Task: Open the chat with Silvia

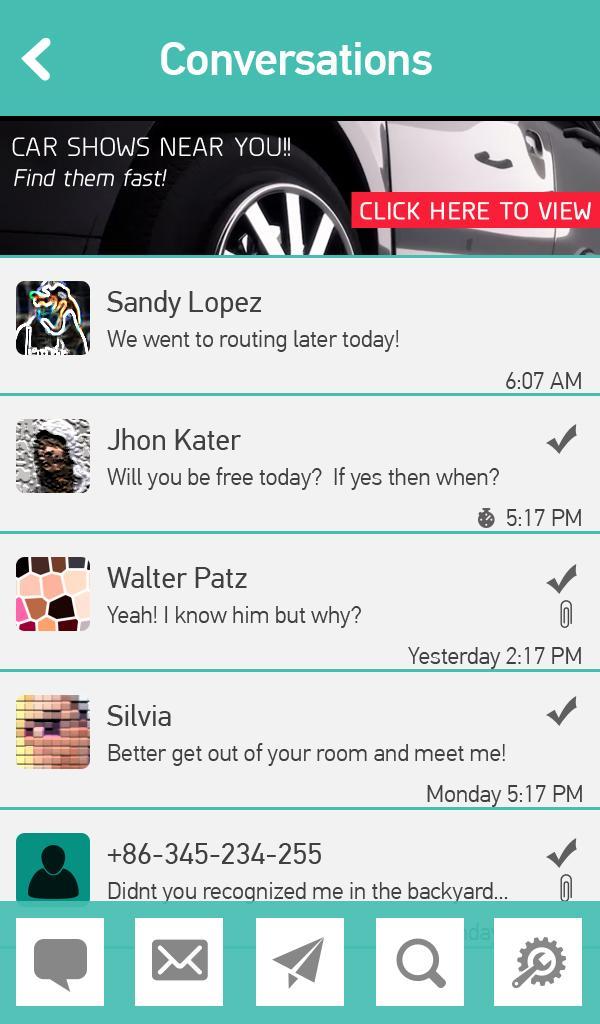Action: click(x=300, y=738)
